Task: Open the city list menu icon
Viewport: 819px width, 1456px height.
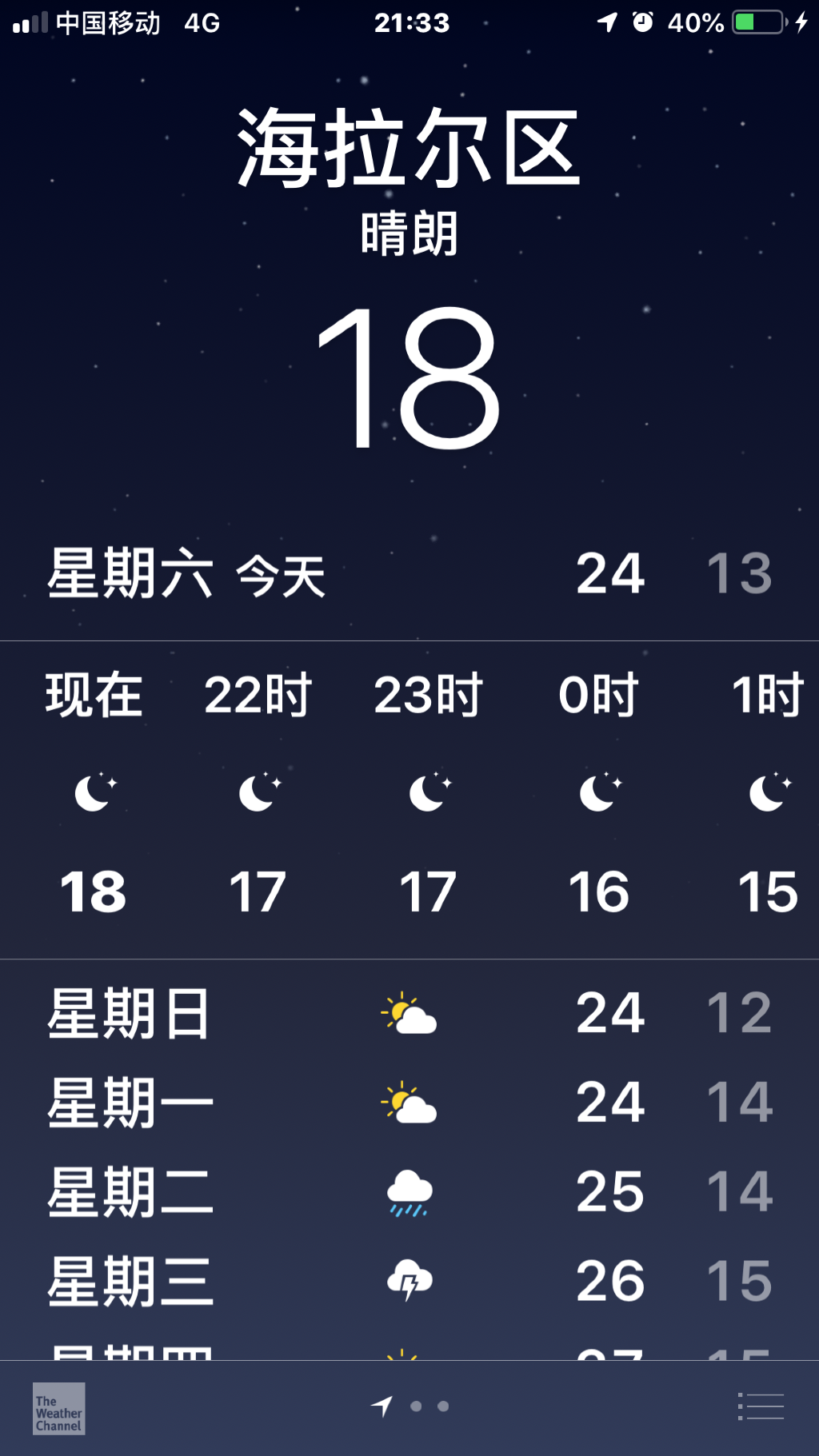Action: click(x=761, y=1406)
